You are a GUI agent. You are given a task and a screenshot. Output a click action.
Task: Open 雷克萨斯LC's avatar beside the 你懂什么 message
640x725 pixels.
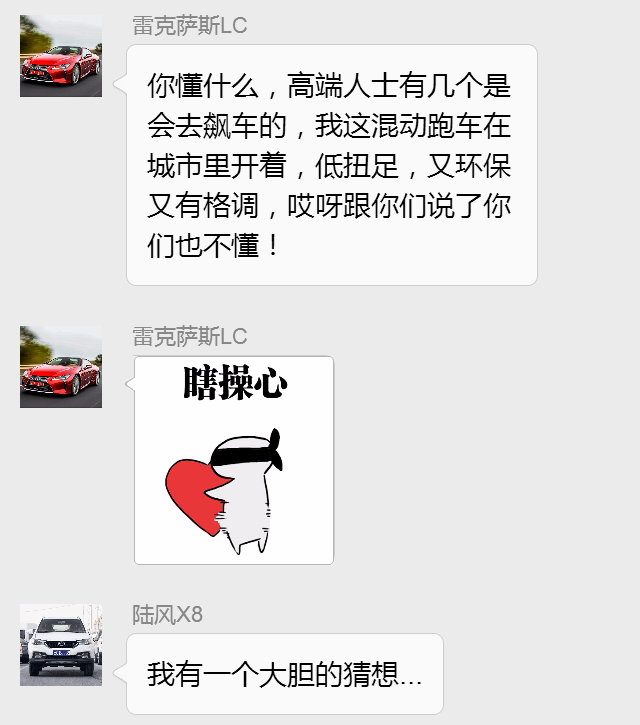pos(61,56)
